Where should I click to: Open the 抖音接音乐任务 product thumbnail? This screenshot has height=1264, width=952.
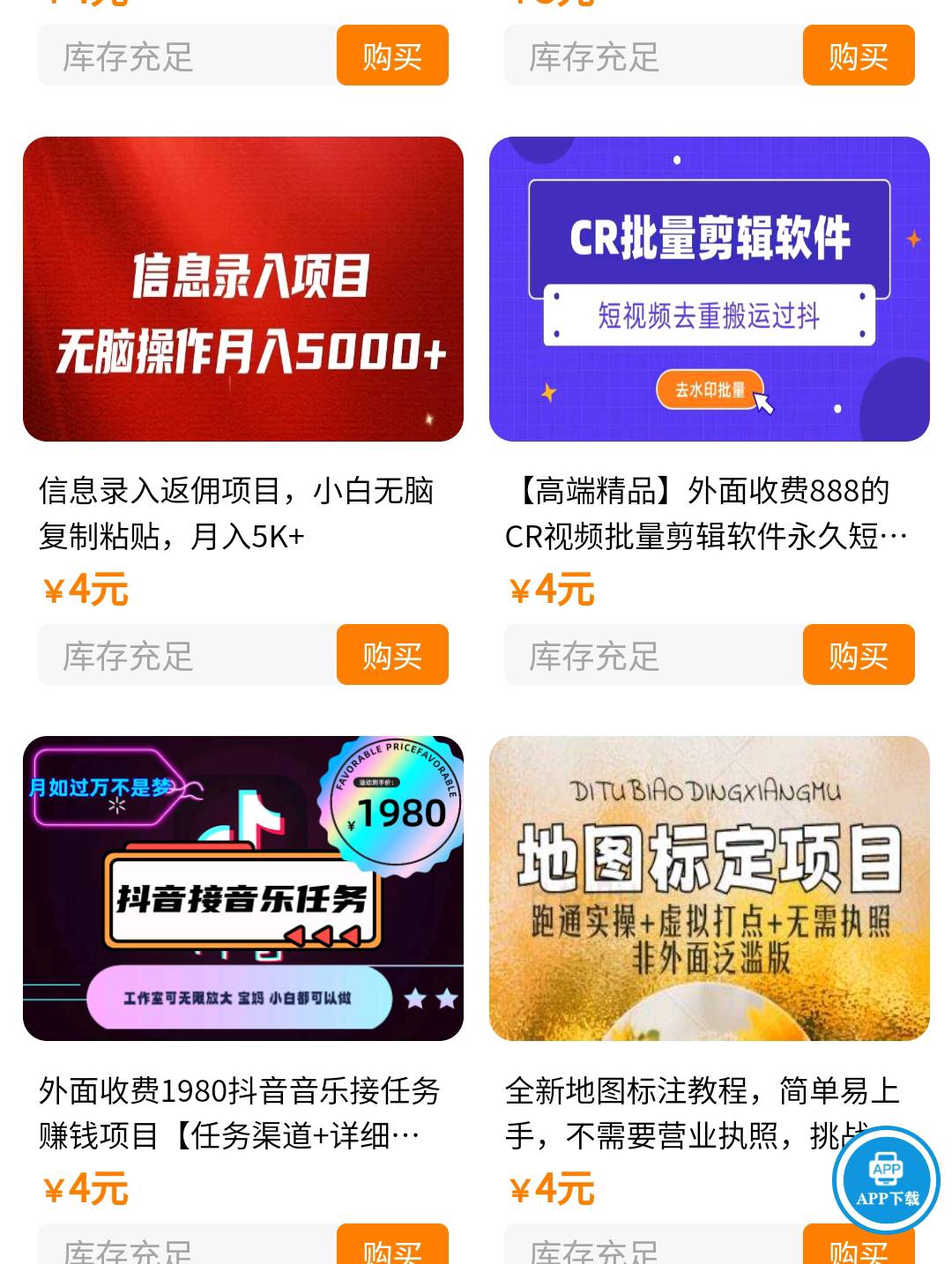click(242, 887)
